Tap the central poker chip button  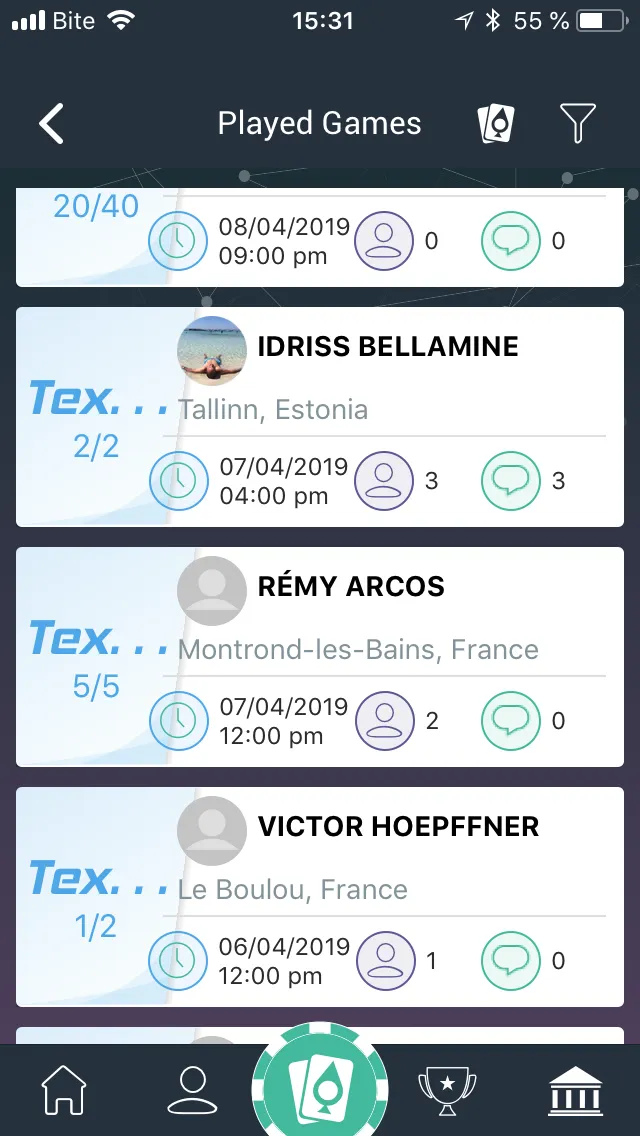click(x=320, y=1087)
